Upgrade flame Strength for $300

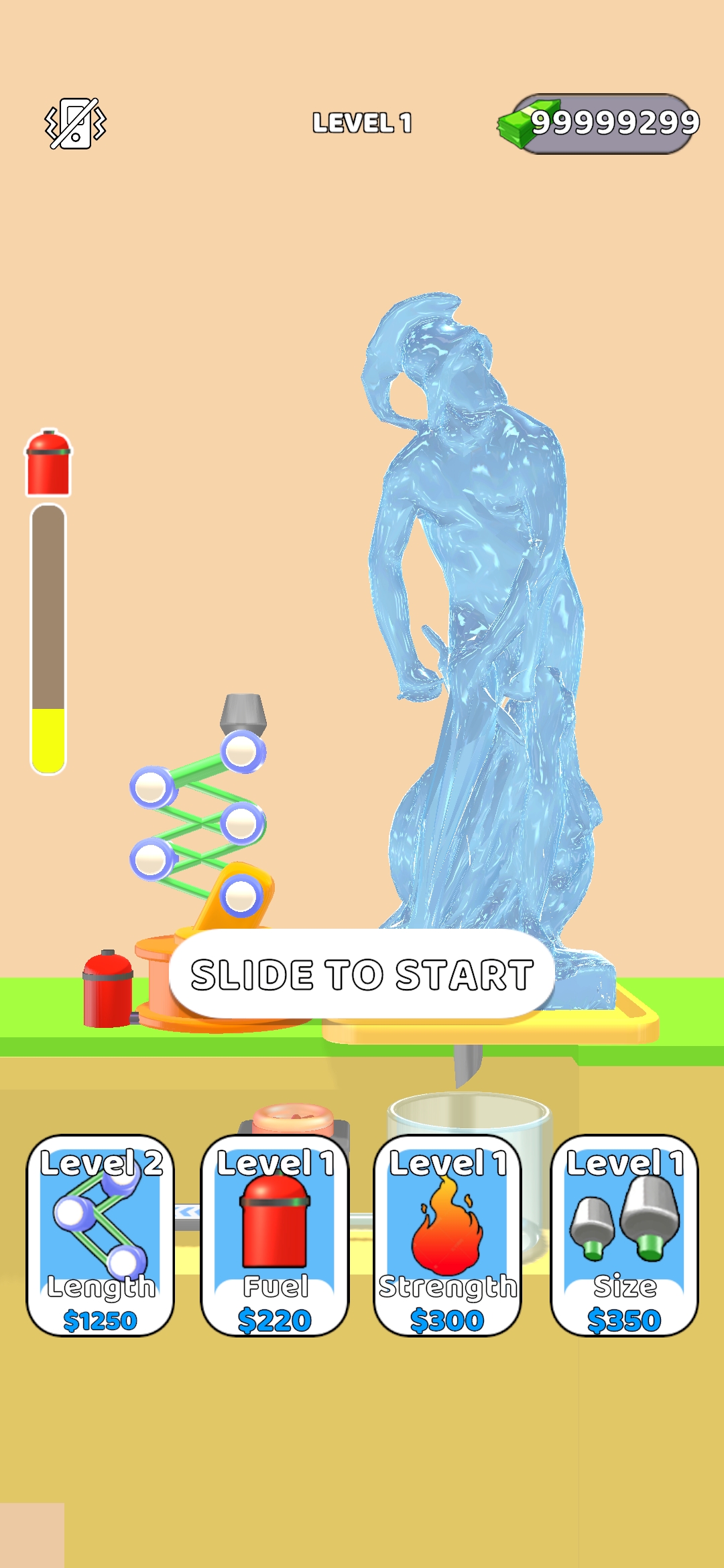(x=447, y=1235)
